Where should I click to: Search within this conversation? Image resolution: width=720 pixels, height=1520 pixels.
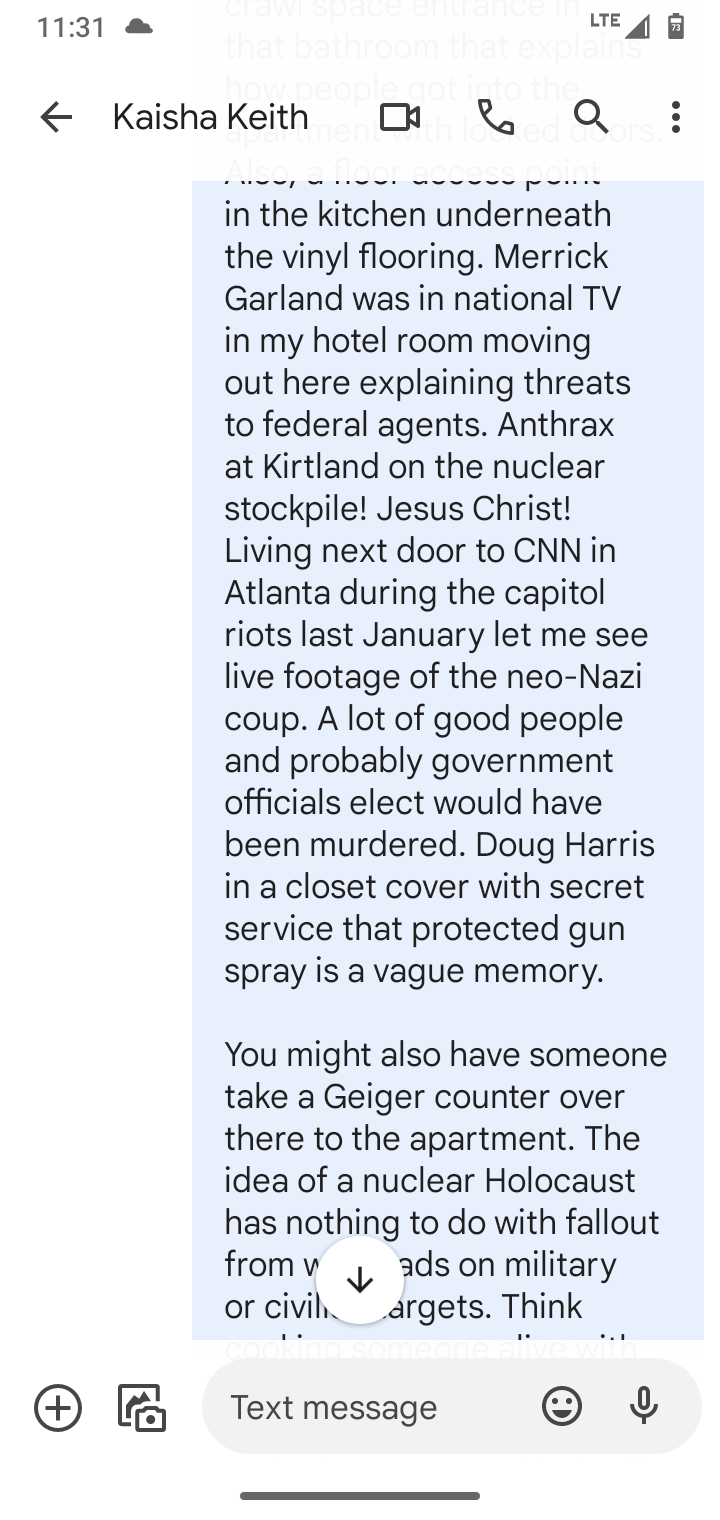[x=591, y=117]
